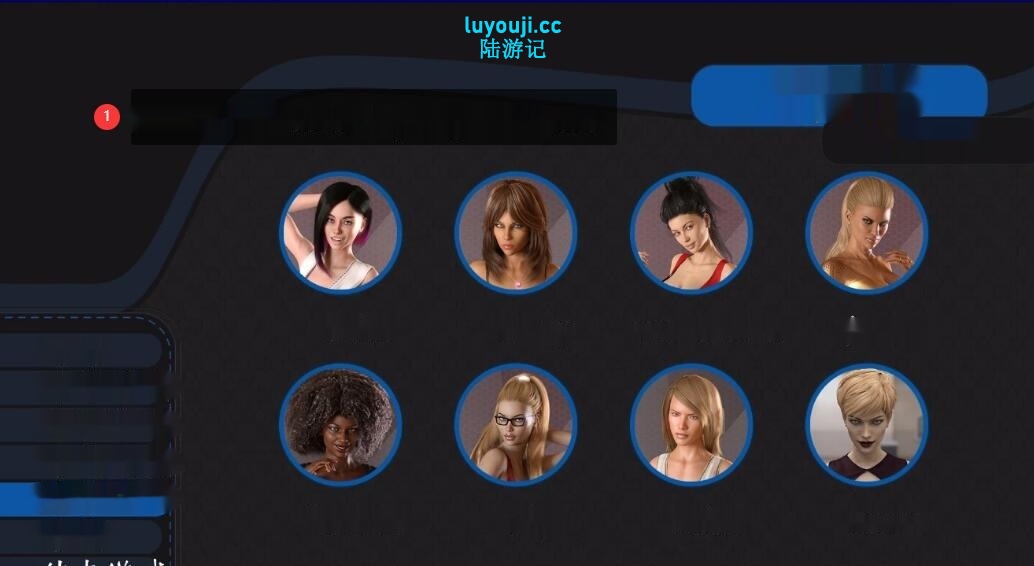Pick the blonde character wearing glasses
This screenshot has width=1034, height=566.
[x=516, y=424]
